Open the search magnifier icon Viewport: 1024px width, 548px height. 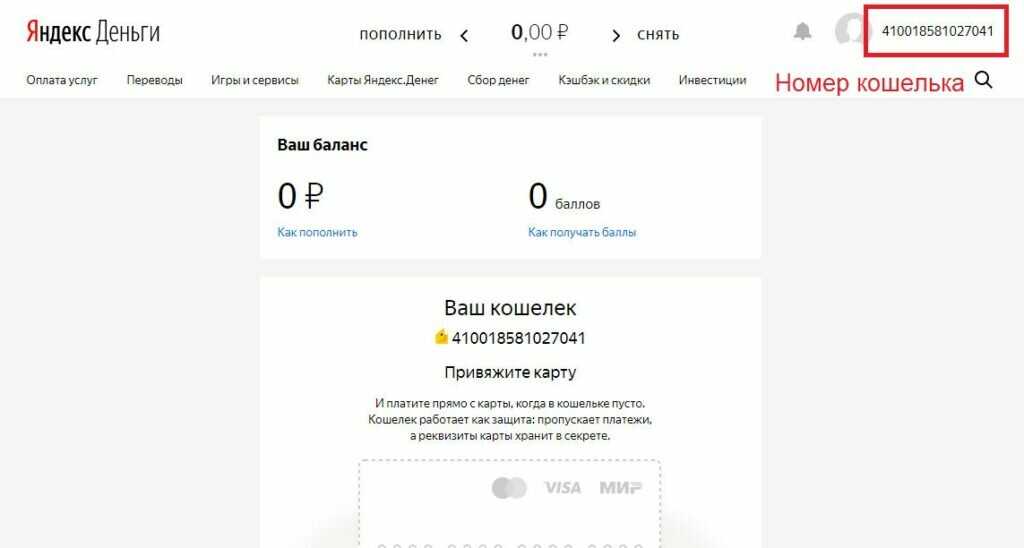point(983,81)
